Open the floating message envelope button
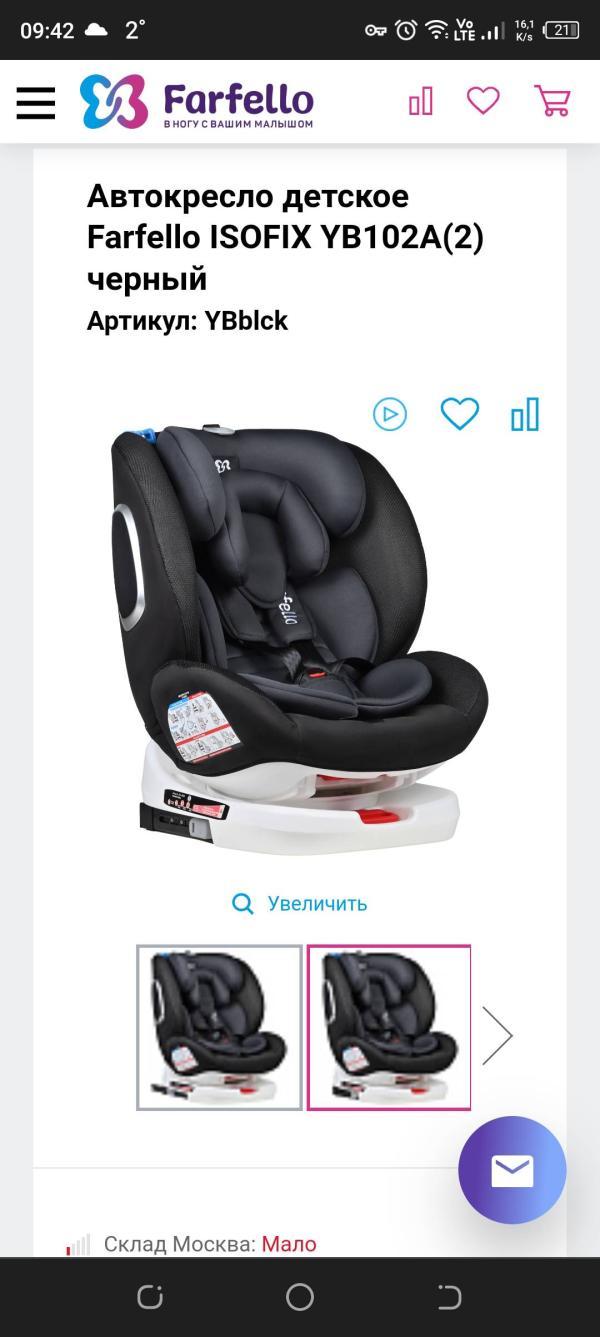Image resolution: width=600 pixels, height=1337 pixels. (x=512, y=1170)
